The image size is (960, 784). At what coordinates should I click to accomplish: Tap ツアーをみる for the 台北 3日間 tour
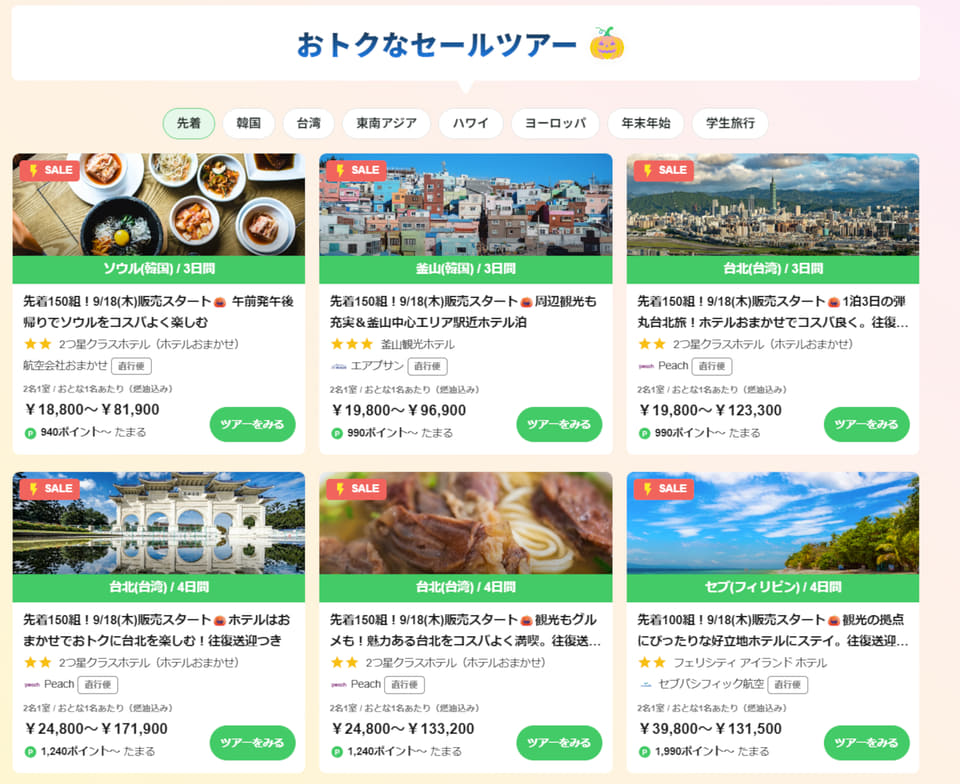pyautogui.click(x=866, y=424)
